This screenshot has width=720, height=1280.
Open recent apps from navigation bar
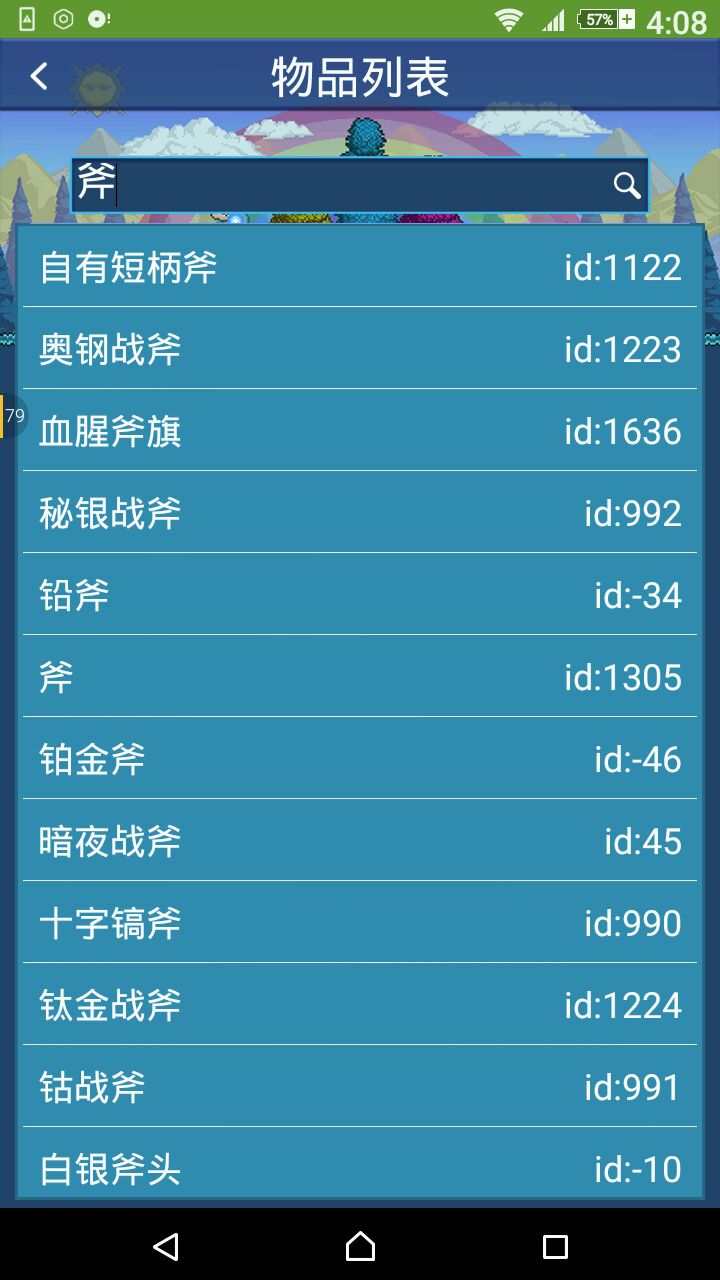click(555, 1246)
